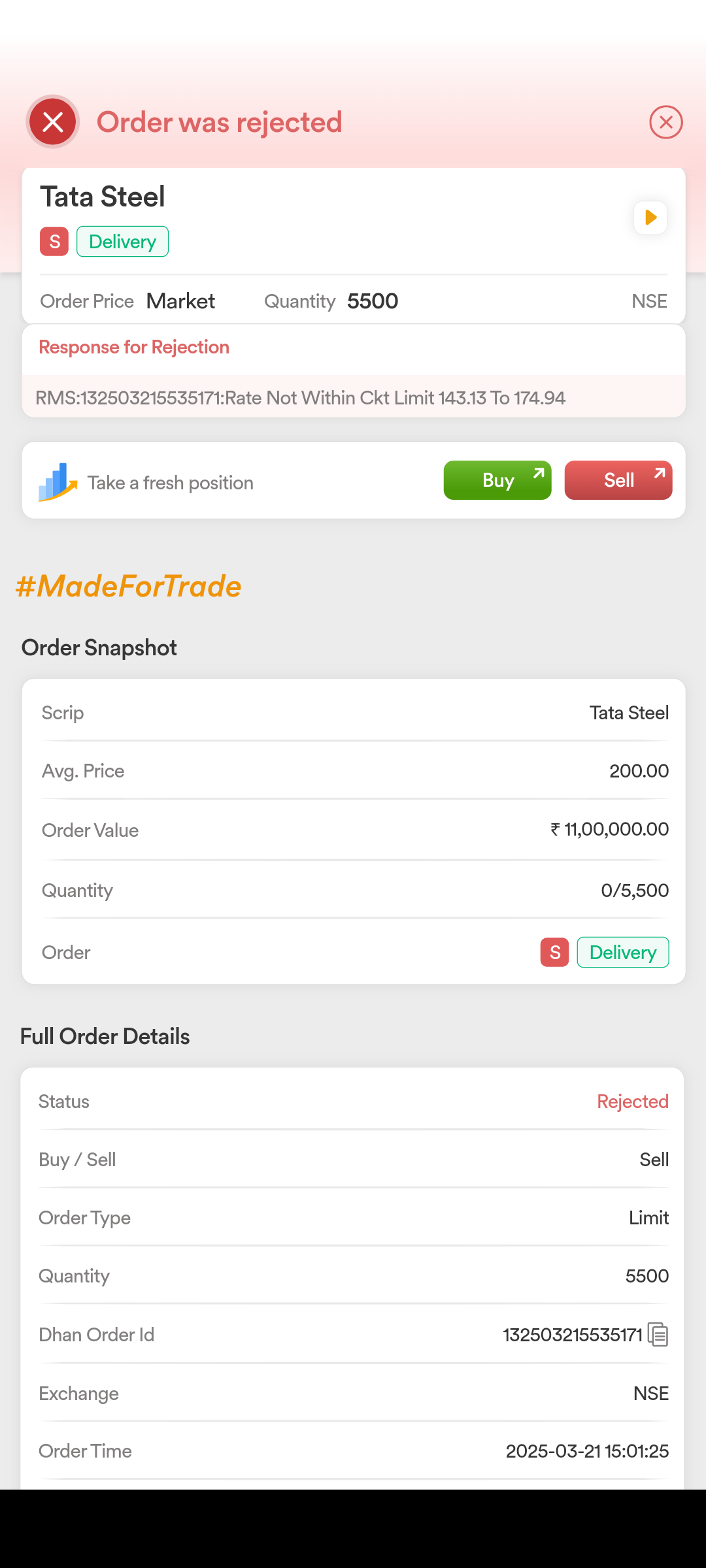706x1568 pixels.
Task: Open Tata Steel details via orange arrow
Action: point(650,218)
